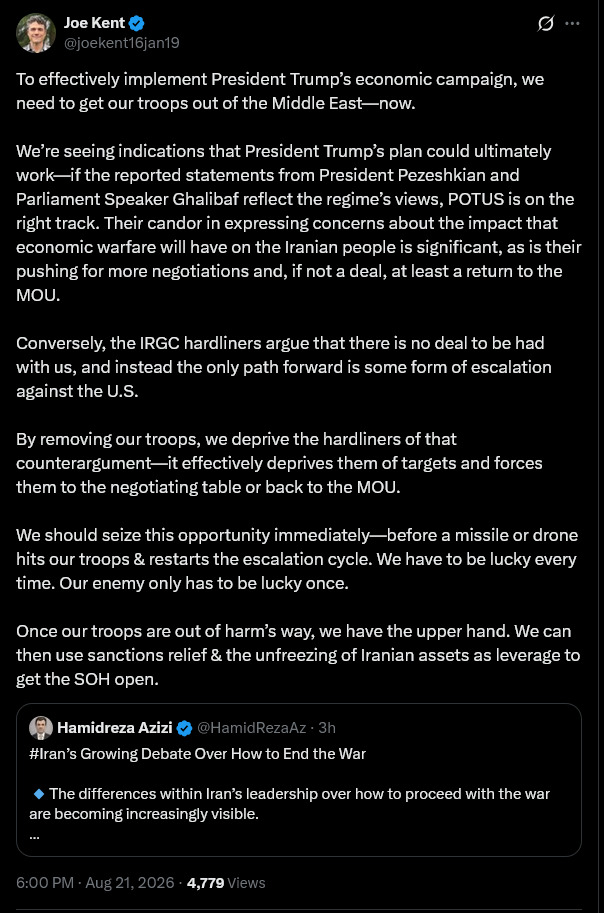
Task: Open the quoted post by Hamidreza Azizi
Action: [299, 780]
